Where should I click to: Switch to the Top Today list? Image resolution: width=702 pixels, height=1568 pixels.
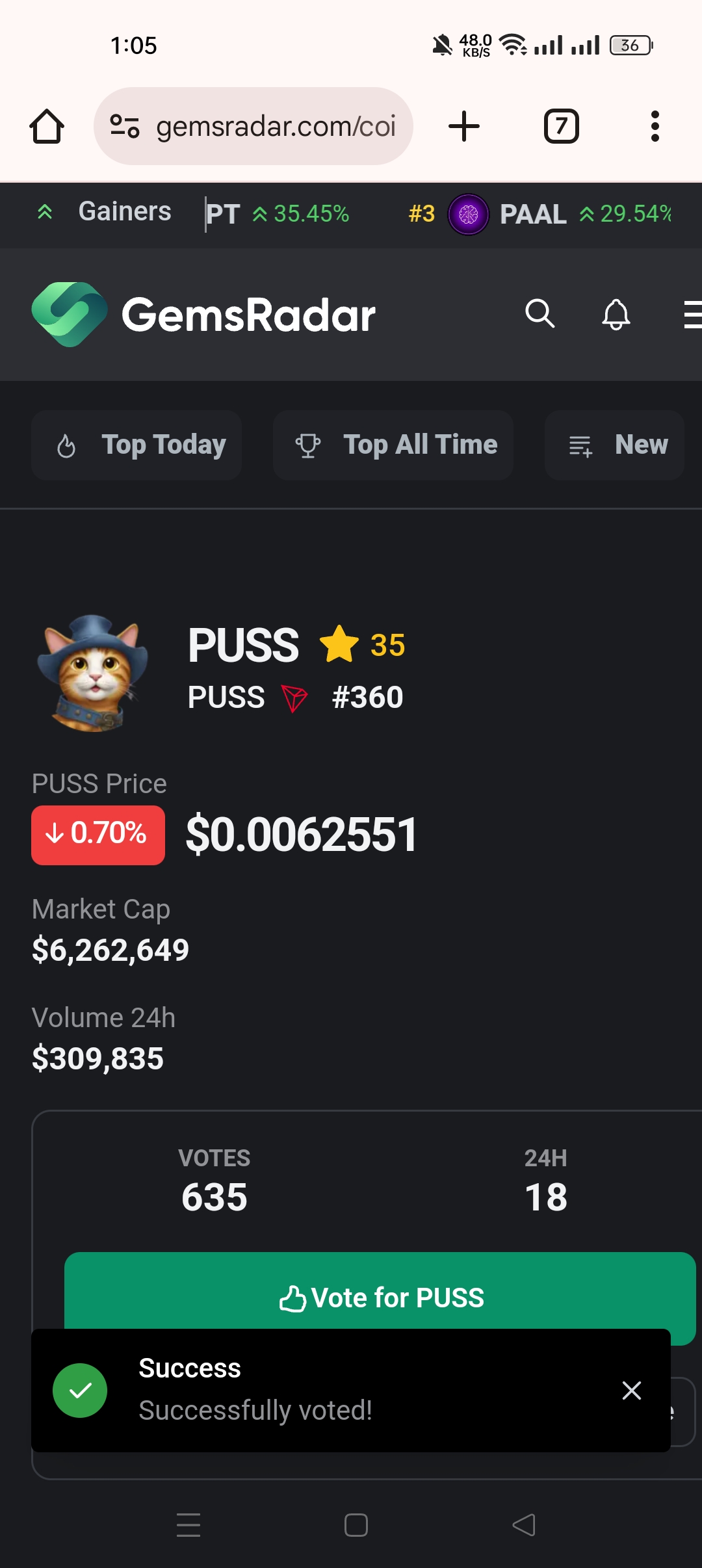[136, 445]
